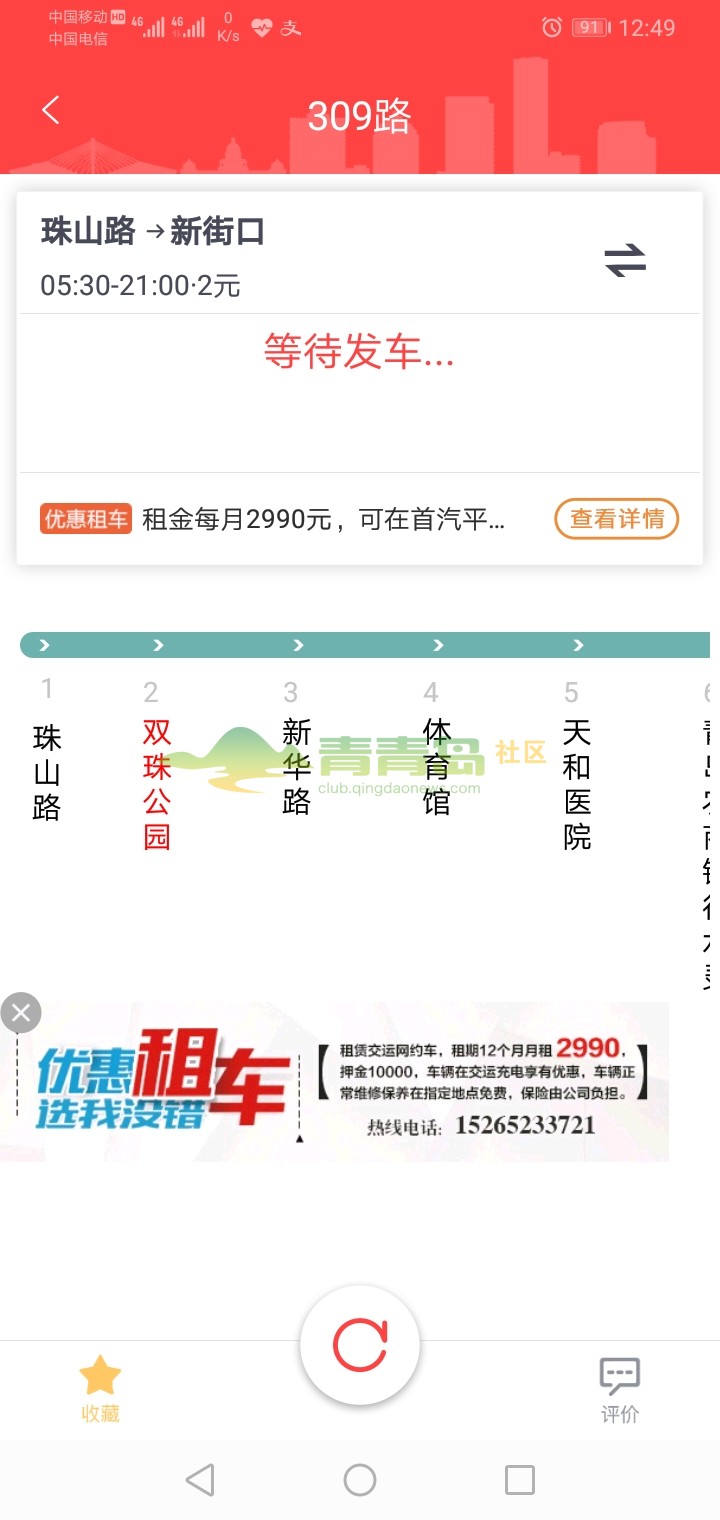Dismiss the 优惠租车 banner ad
Image resolution: width=720 pixels, height=1520 pixels.
pyautogui.click(x=21, y=1012)
